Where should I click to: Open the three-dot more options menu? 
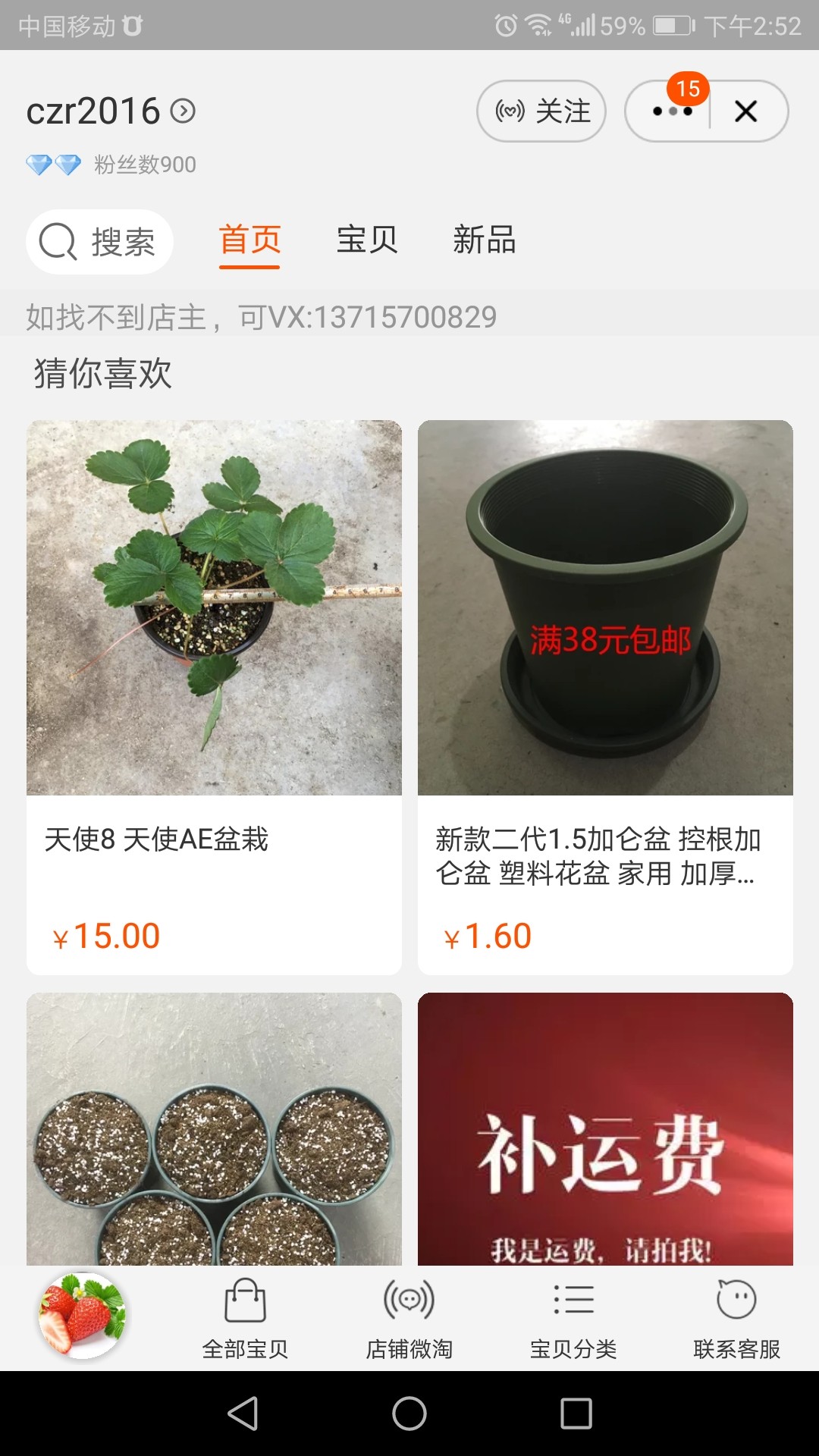672,111
